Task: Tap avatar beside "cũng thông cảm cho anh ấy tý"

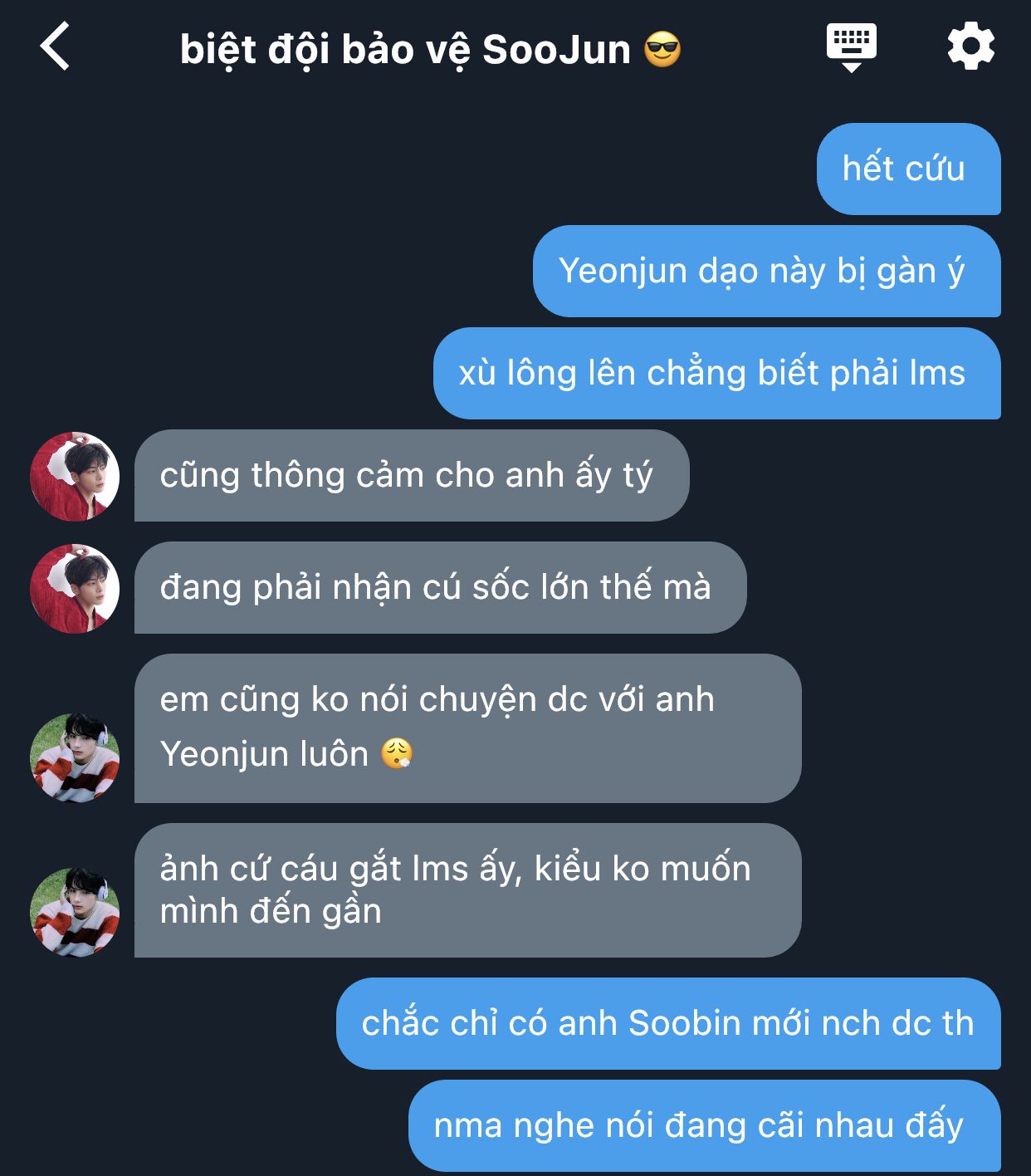Action: (x=75, y=477)
